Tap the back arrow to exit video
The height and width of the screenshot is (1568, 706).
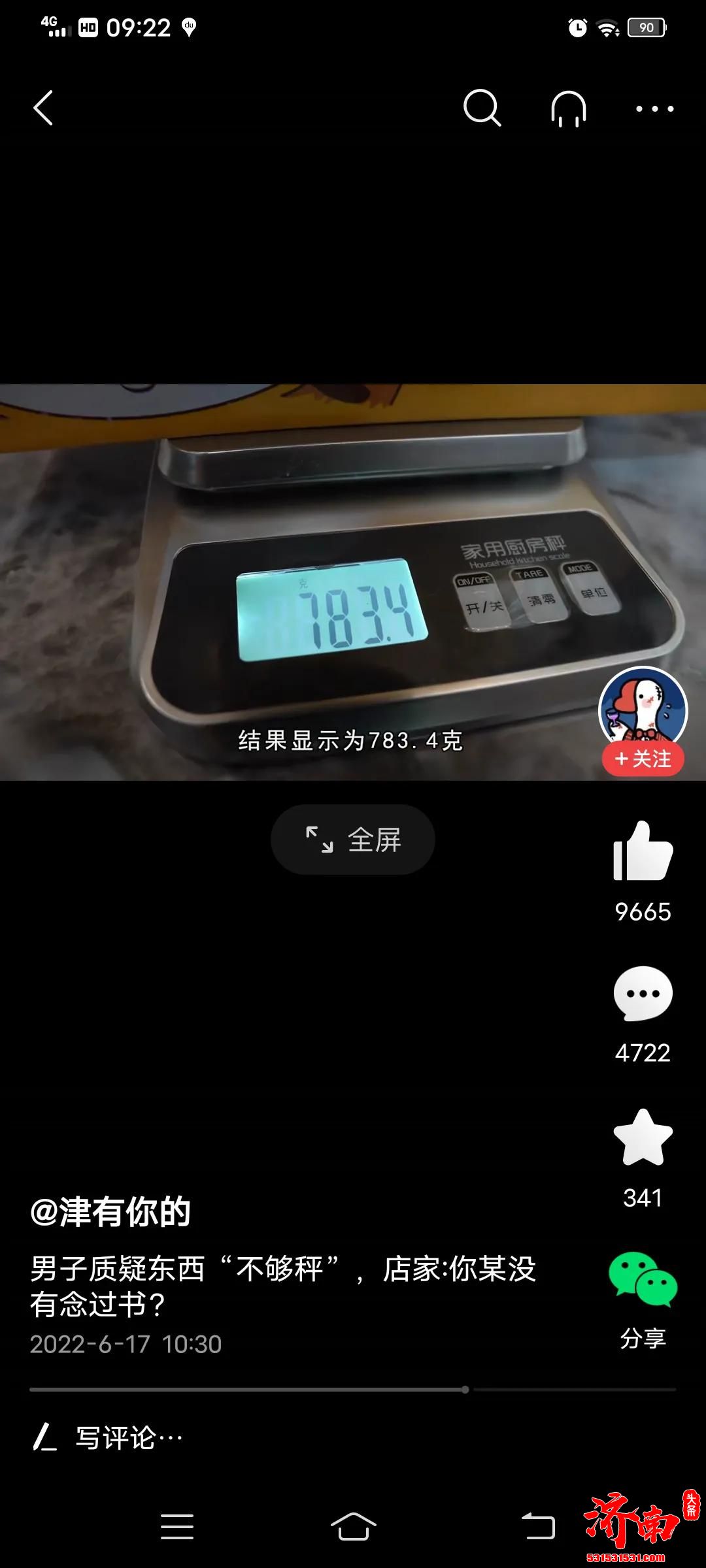click(x=44, y=109)
